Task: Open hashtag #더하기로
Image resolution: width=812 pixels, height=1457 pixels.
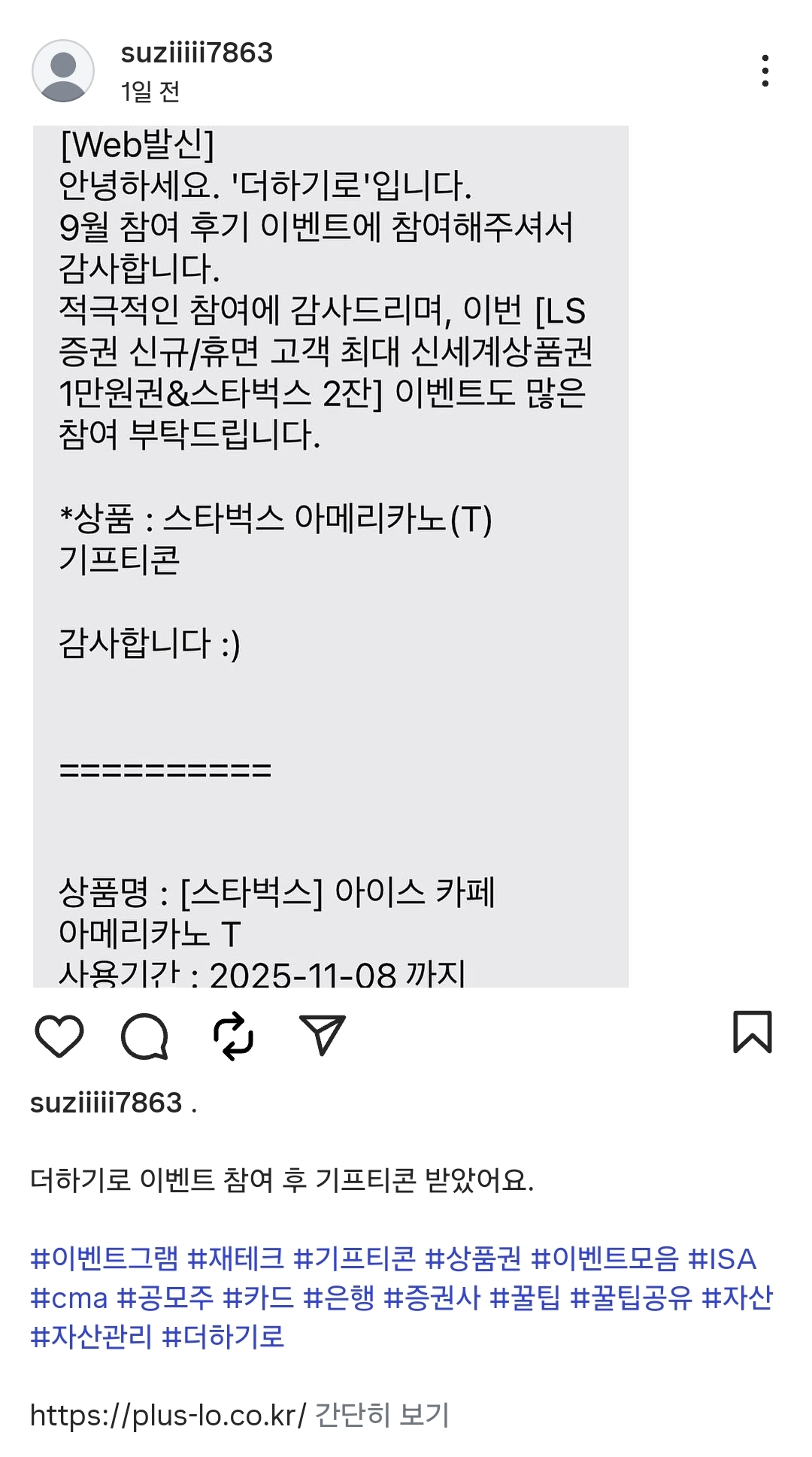Action: point(223,1337)
